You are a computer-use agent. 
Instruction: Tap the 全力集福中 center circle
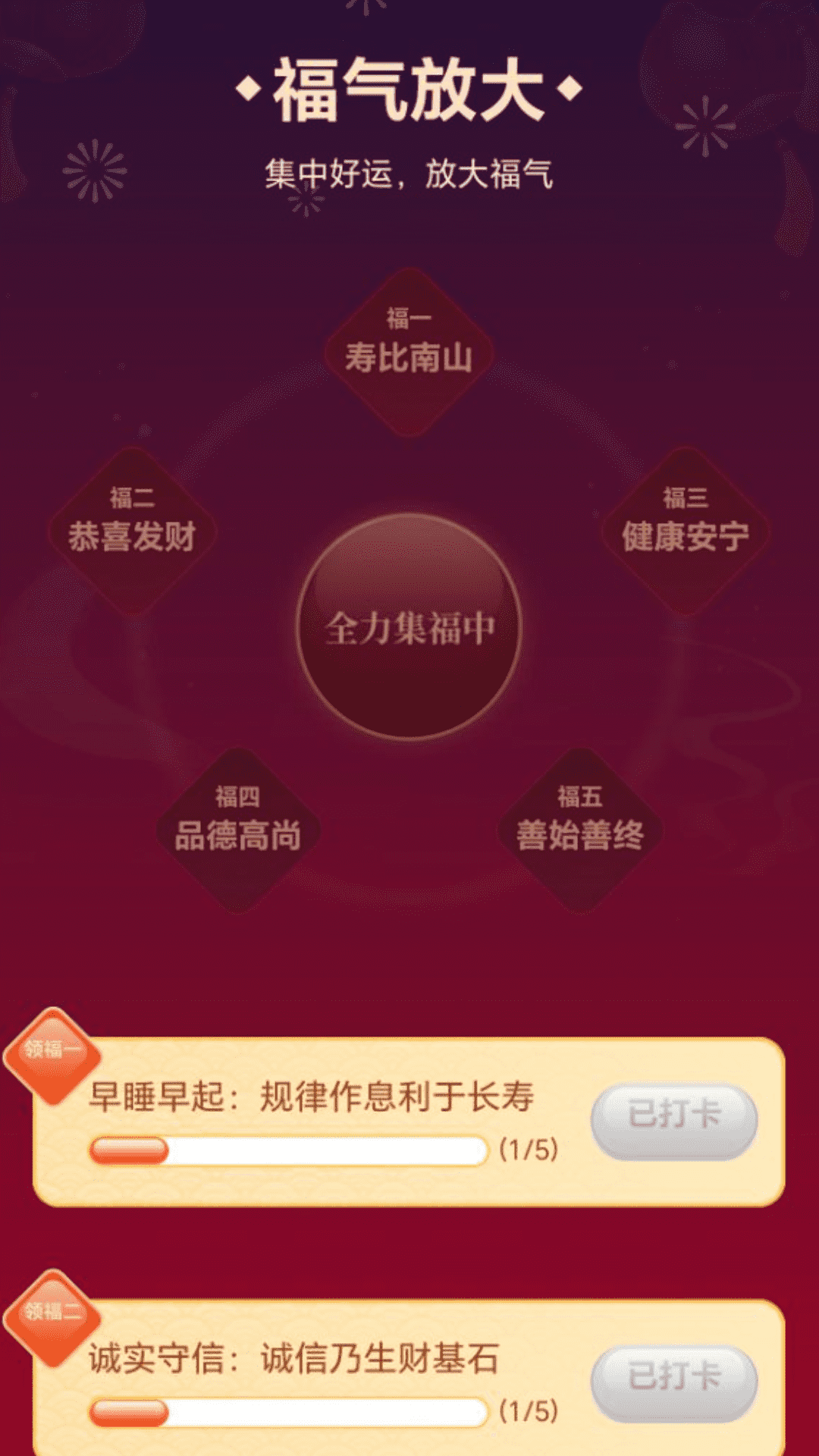409,626
